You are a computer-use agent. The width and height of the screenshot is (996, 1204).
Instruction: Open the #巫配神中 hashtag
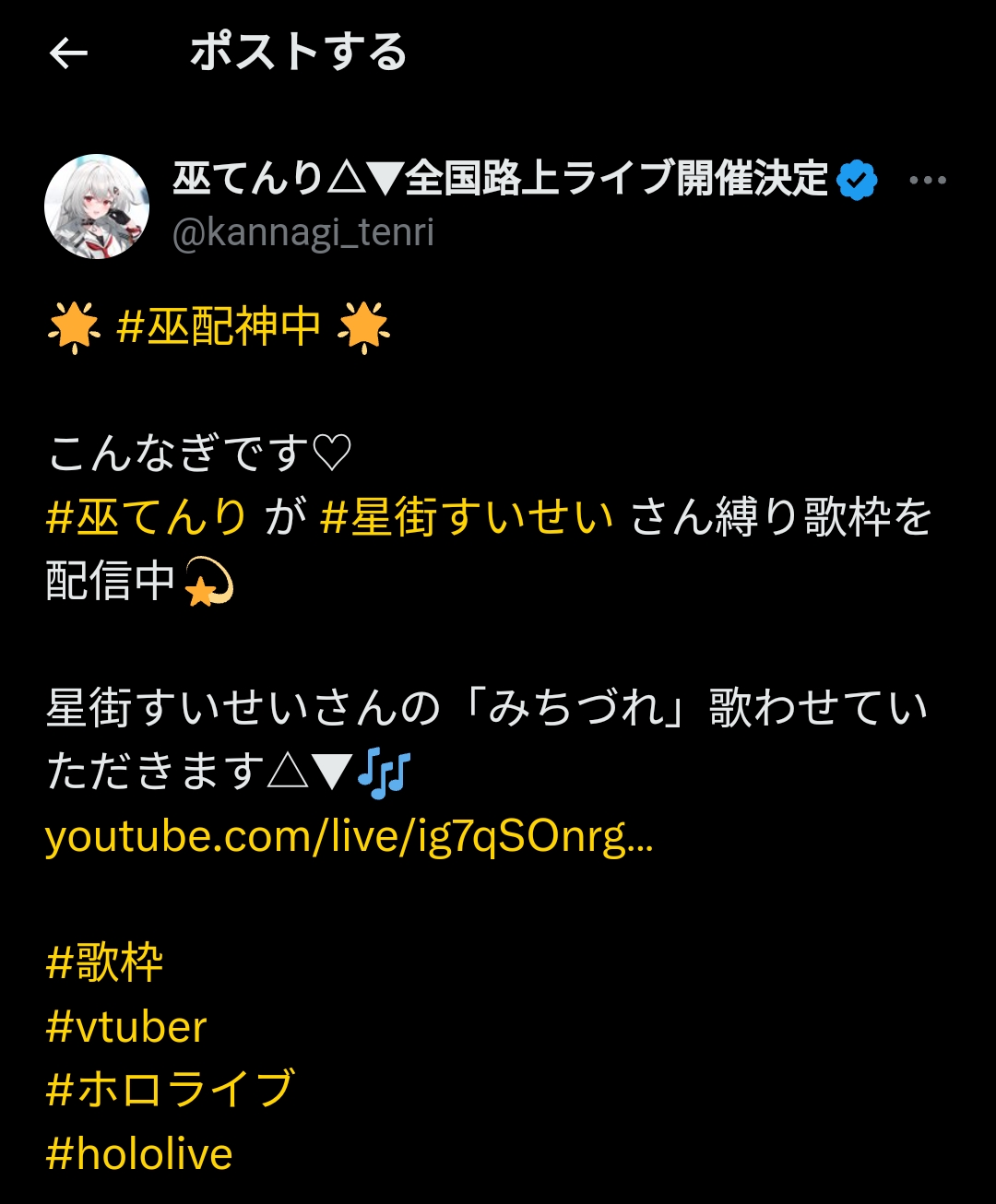[x=219, y=326]
